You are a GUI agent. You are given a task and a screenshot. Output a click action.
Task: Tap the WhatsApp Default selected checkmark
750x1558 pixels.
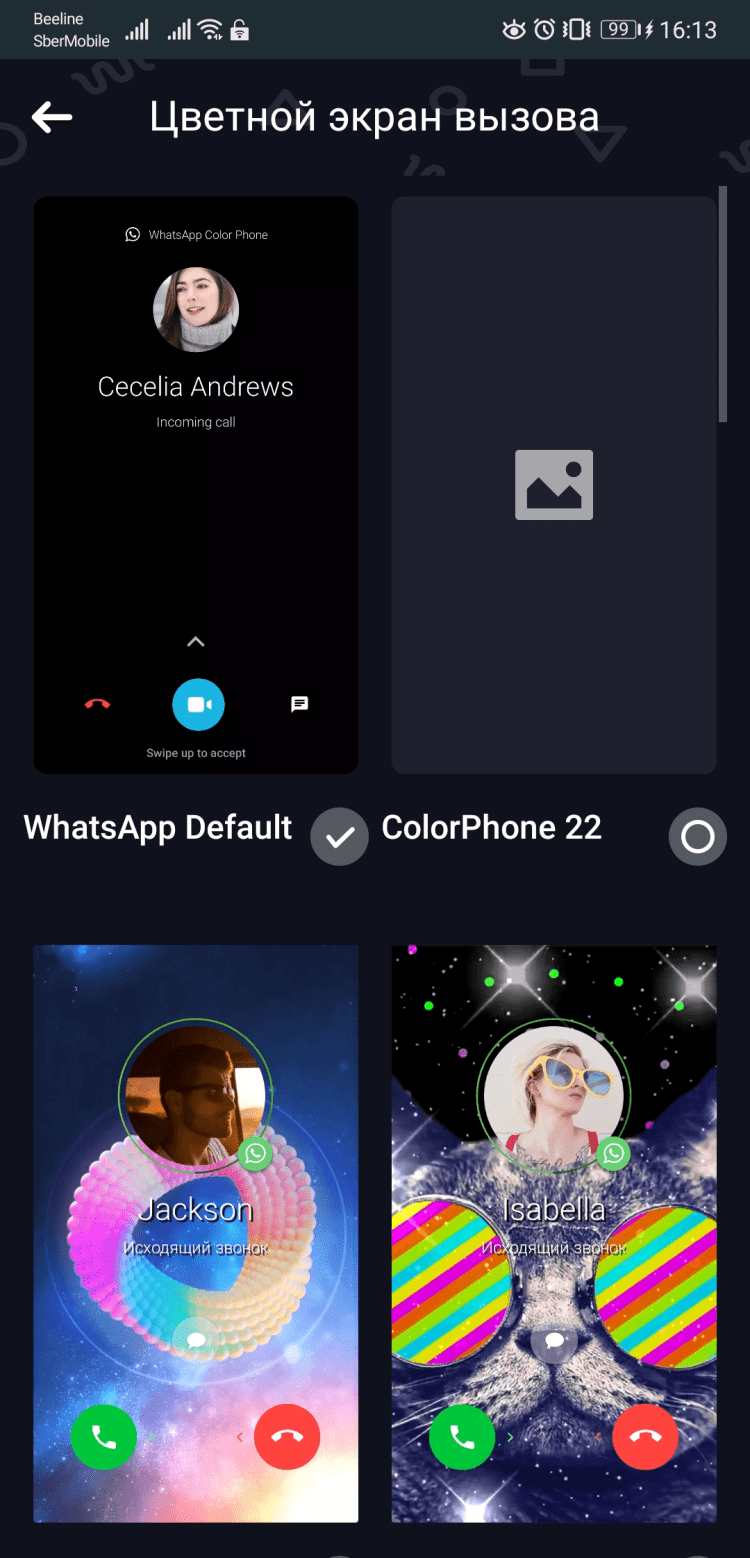point(339,836)
